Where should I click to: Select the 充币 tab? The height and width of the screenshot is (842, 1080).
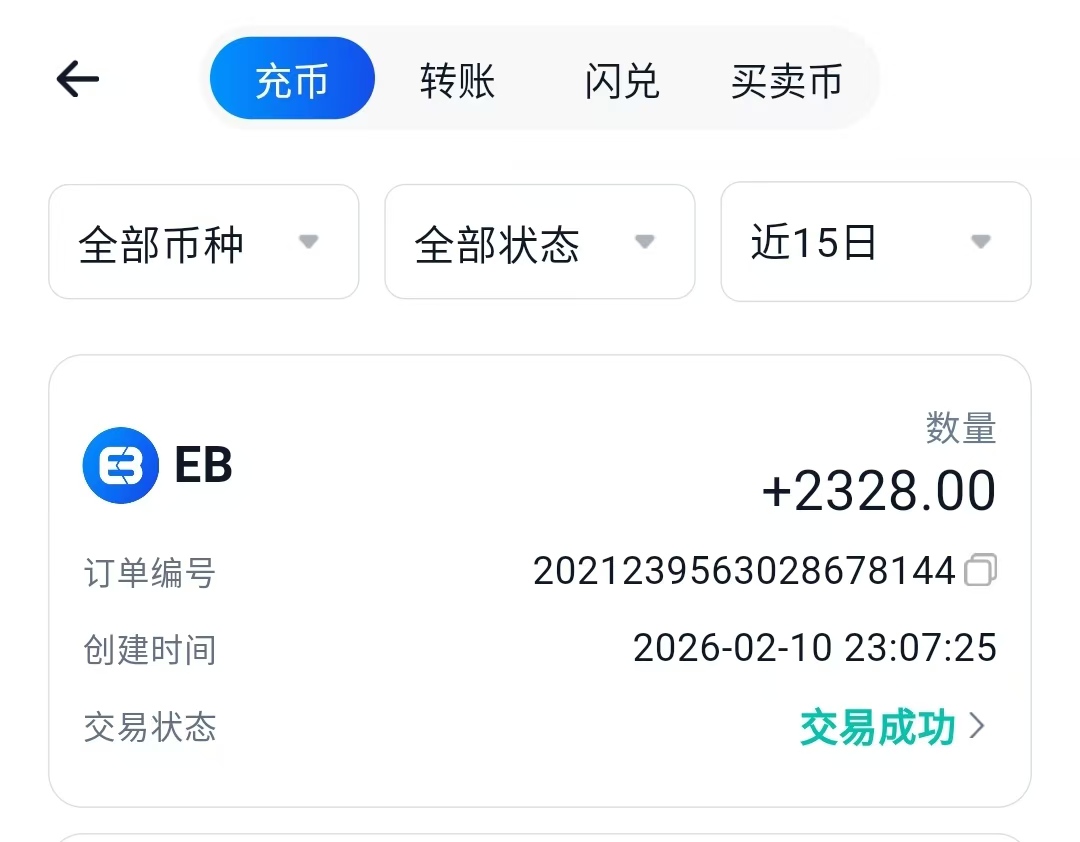292,79
